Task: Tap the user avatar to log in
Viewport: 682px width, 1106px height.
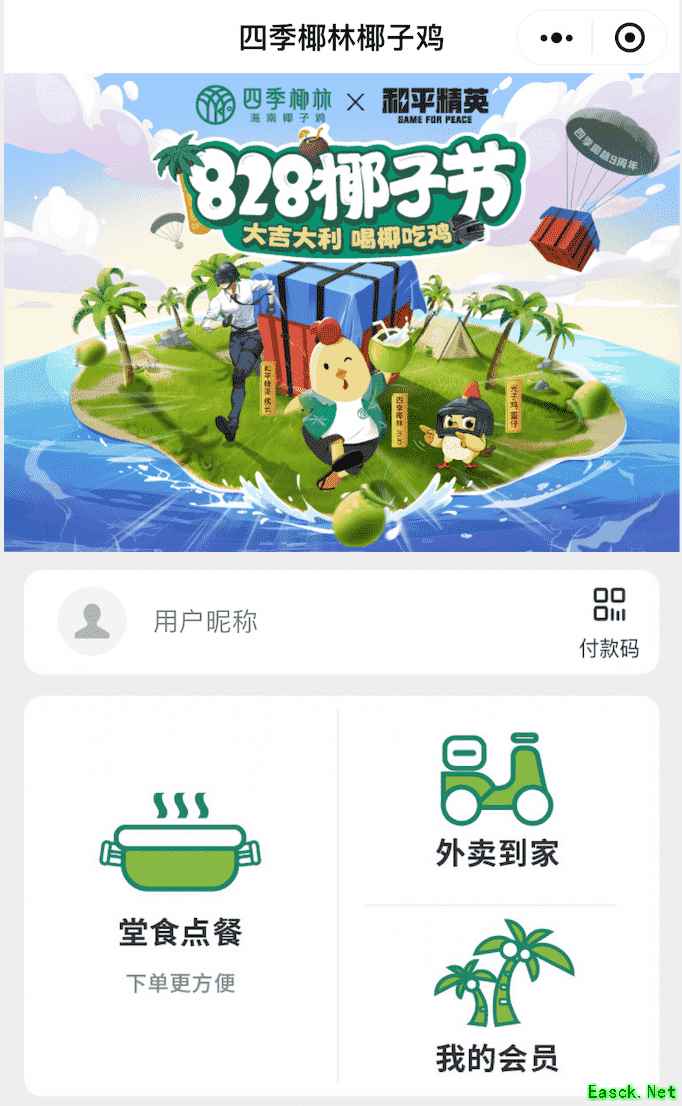Action: click(92, 621)
